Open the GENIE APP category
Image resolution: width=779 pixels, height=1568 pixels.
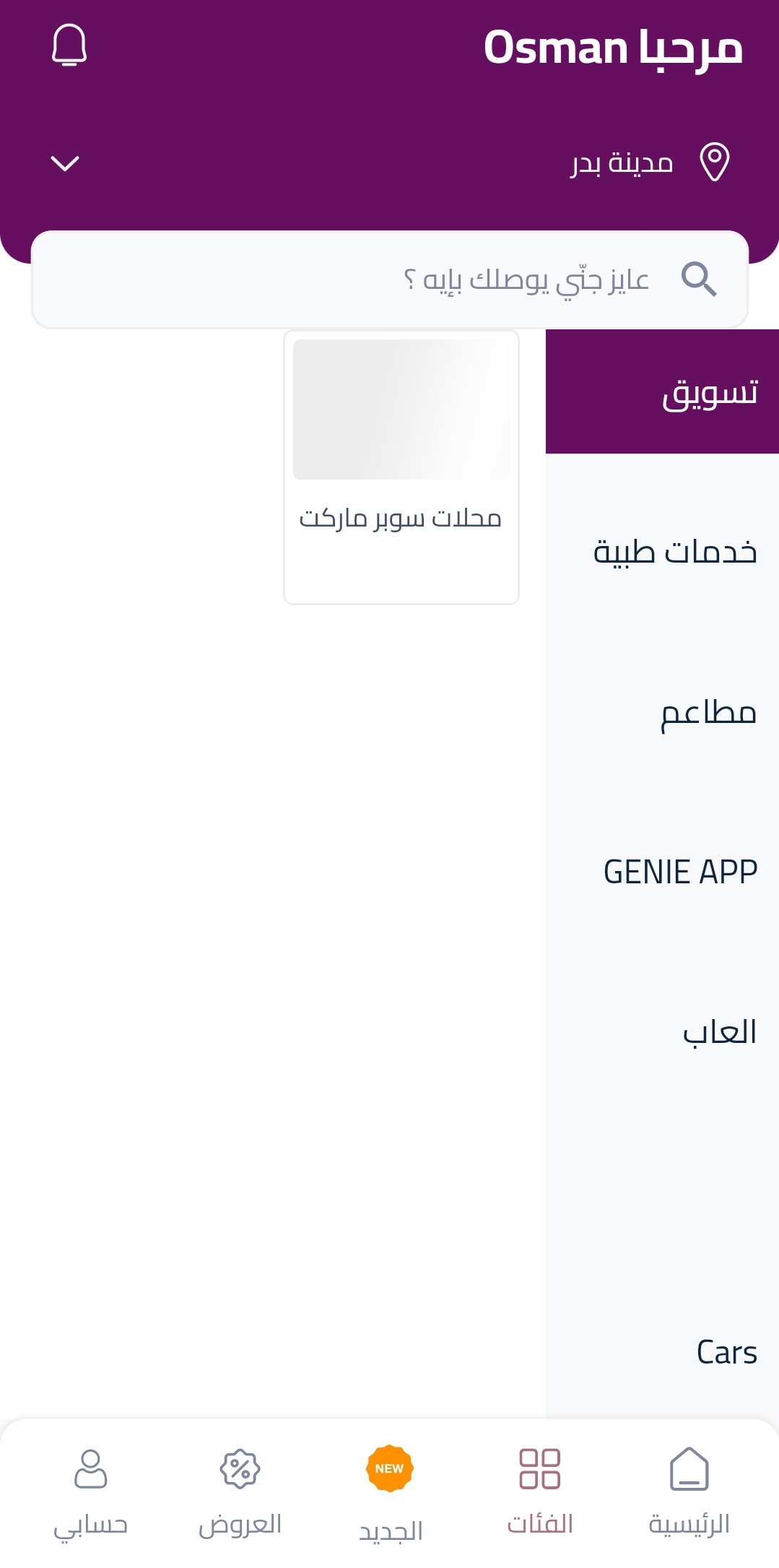(x=662, y=872)
